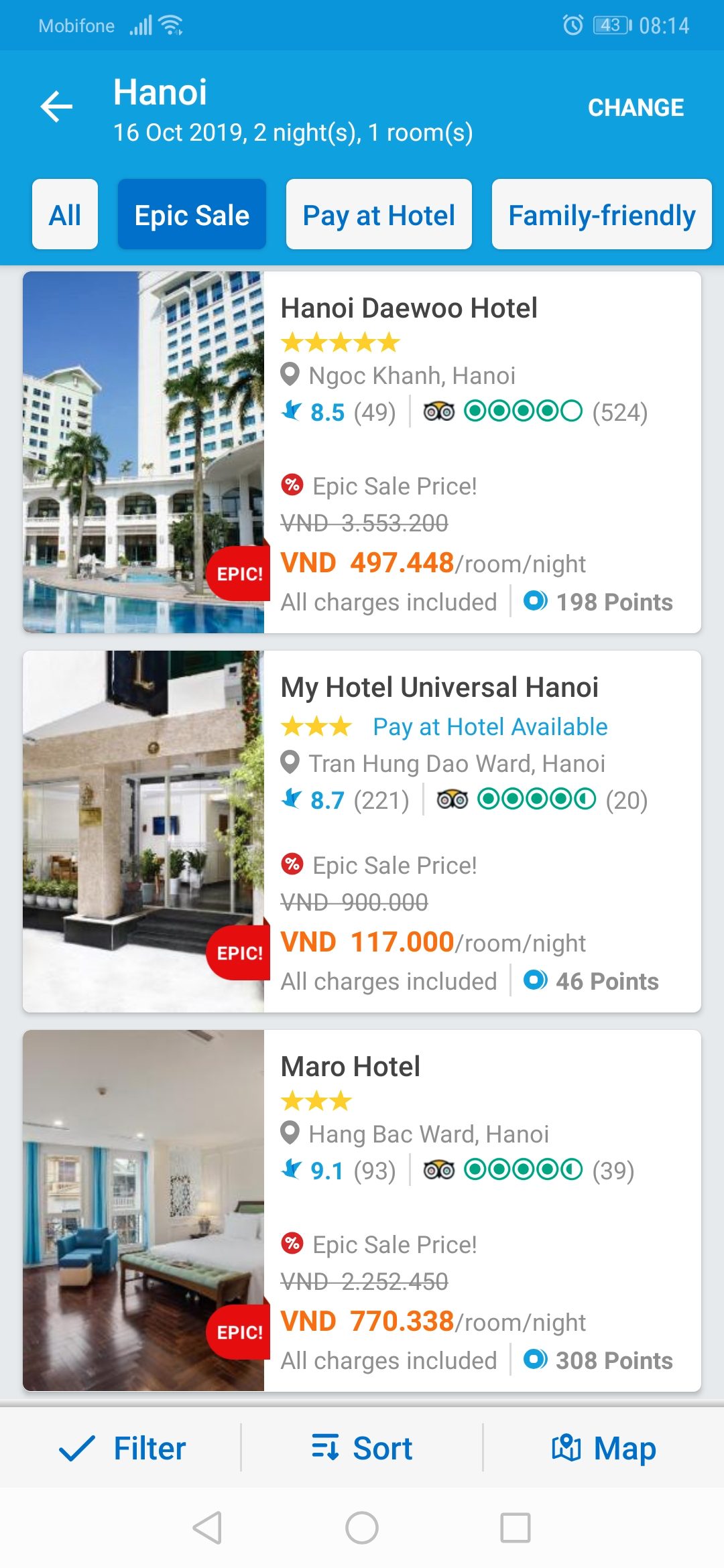724x1568 pixels.
Task: Open the Filter options
Action: pos(122,1448)
